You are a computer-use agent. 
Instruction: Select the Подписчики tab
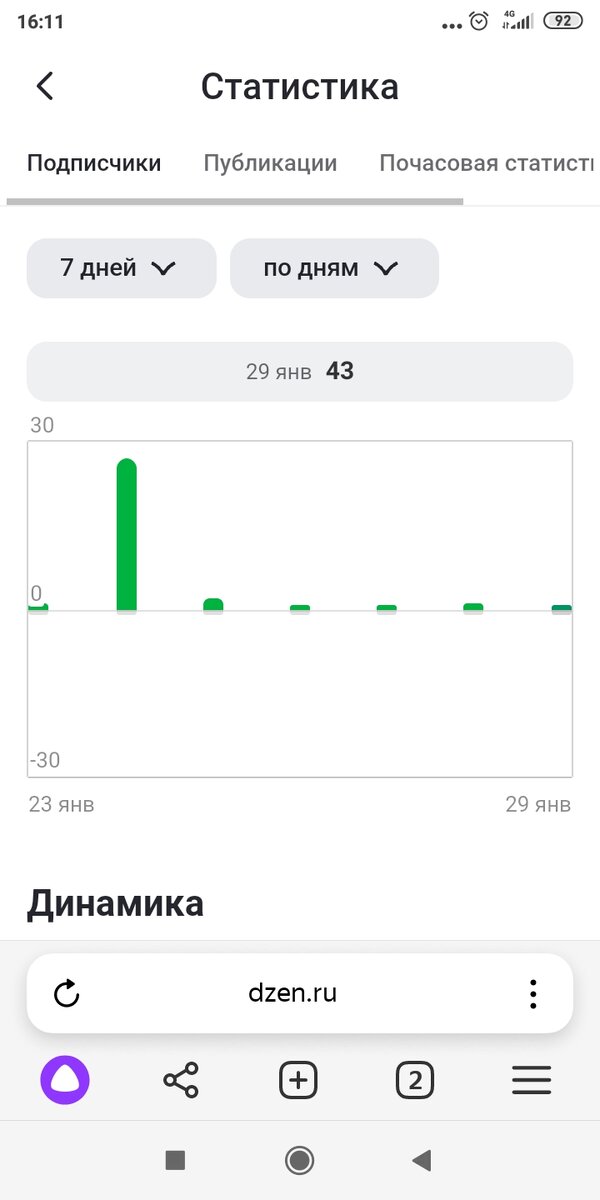pos(94,163)
